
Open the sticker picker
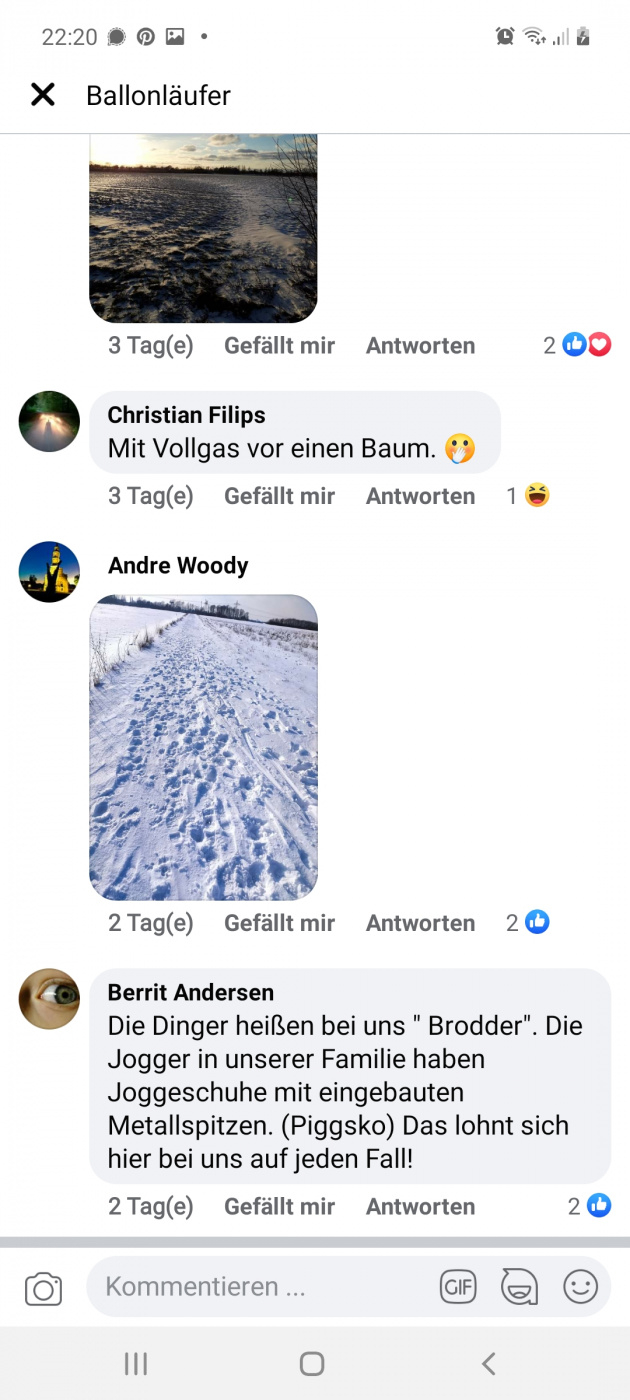click(x=519, y=1287)
